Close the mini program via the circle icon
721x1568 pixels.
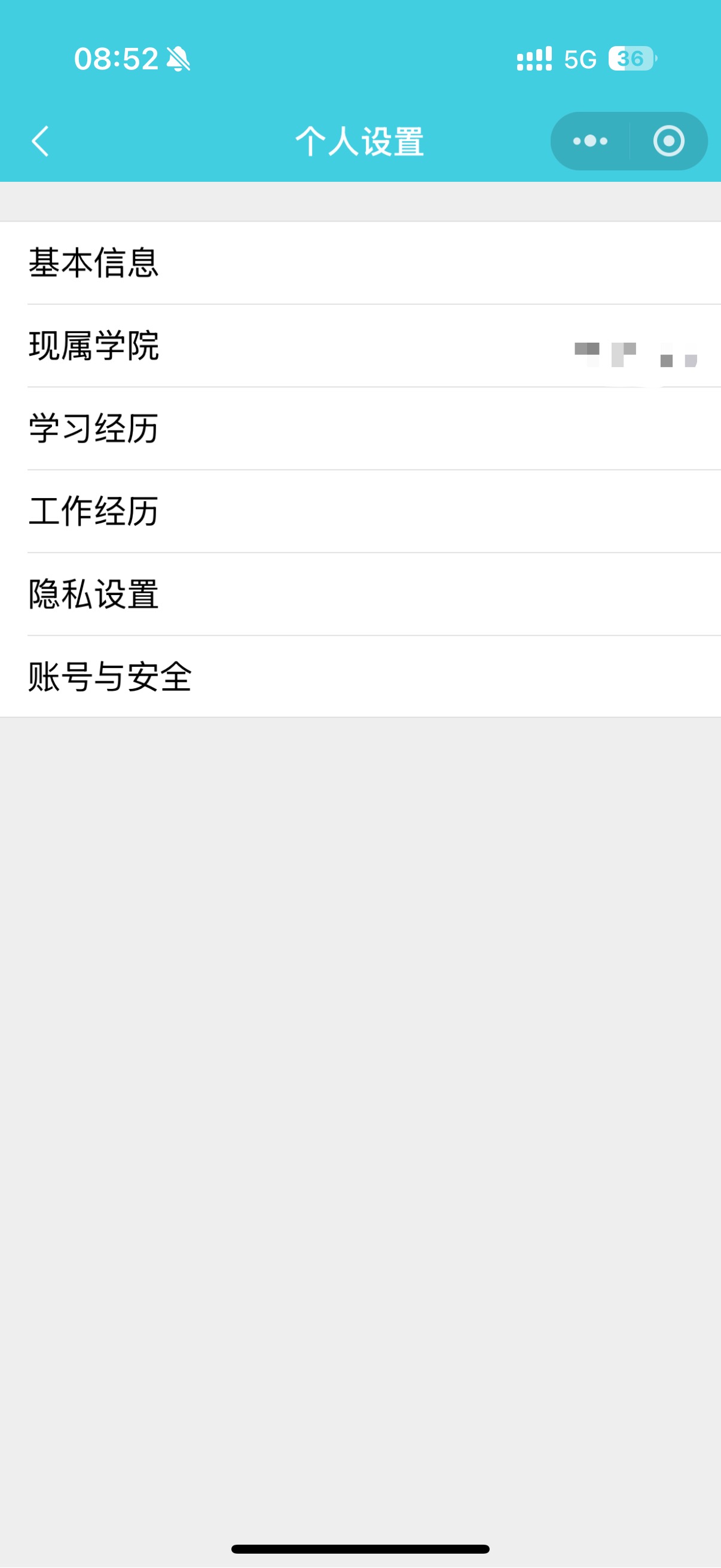point(668,141)
